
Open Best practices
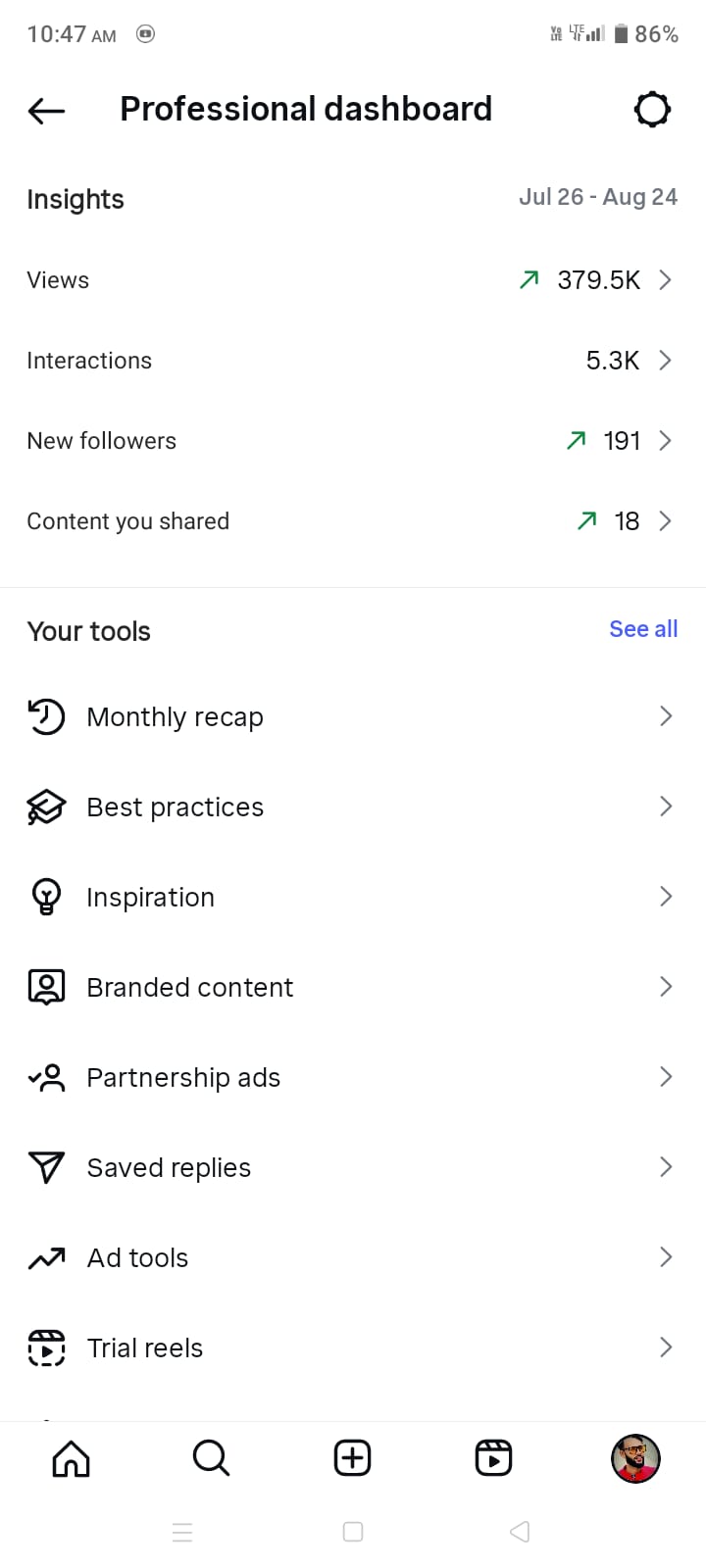(353, 808)
